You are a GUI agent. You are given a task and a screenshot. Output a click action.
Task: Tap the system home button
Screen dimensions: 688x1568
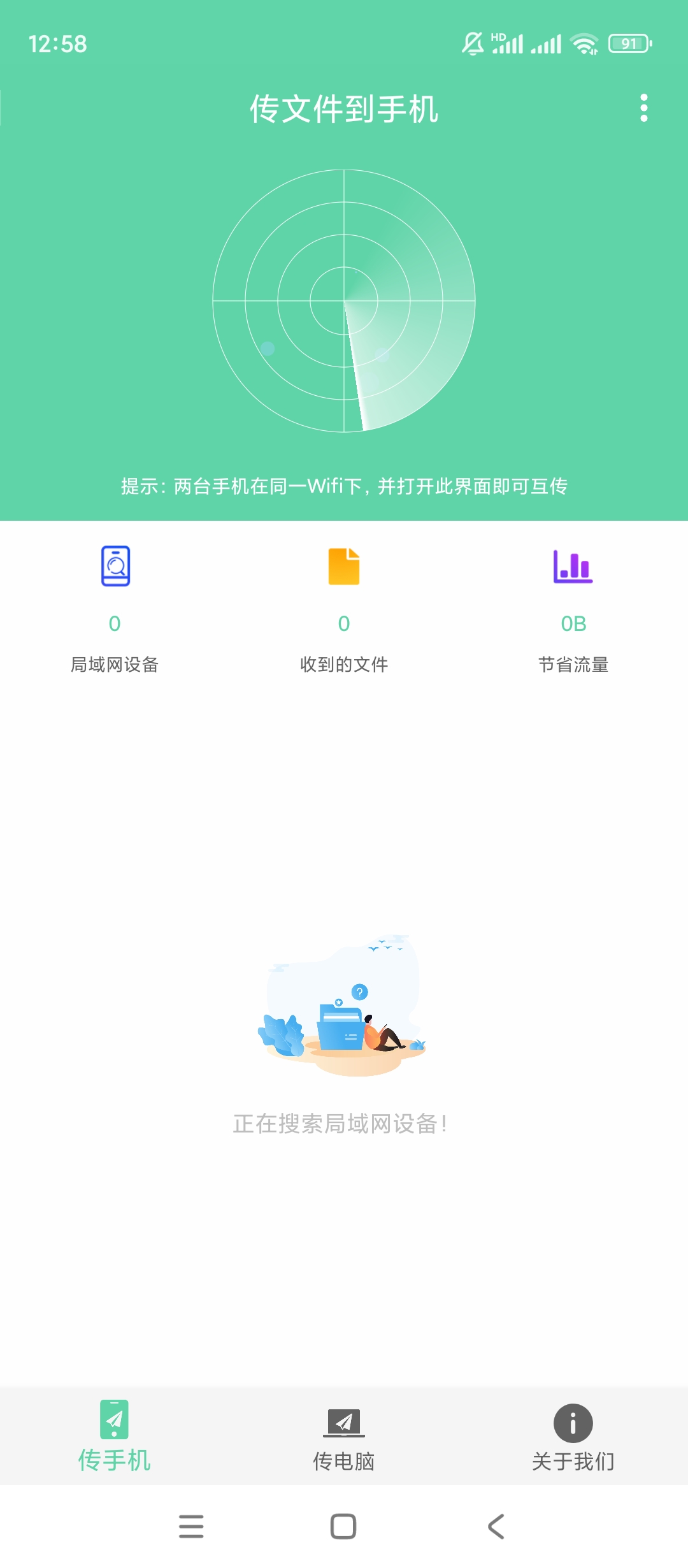point(343,1527)
